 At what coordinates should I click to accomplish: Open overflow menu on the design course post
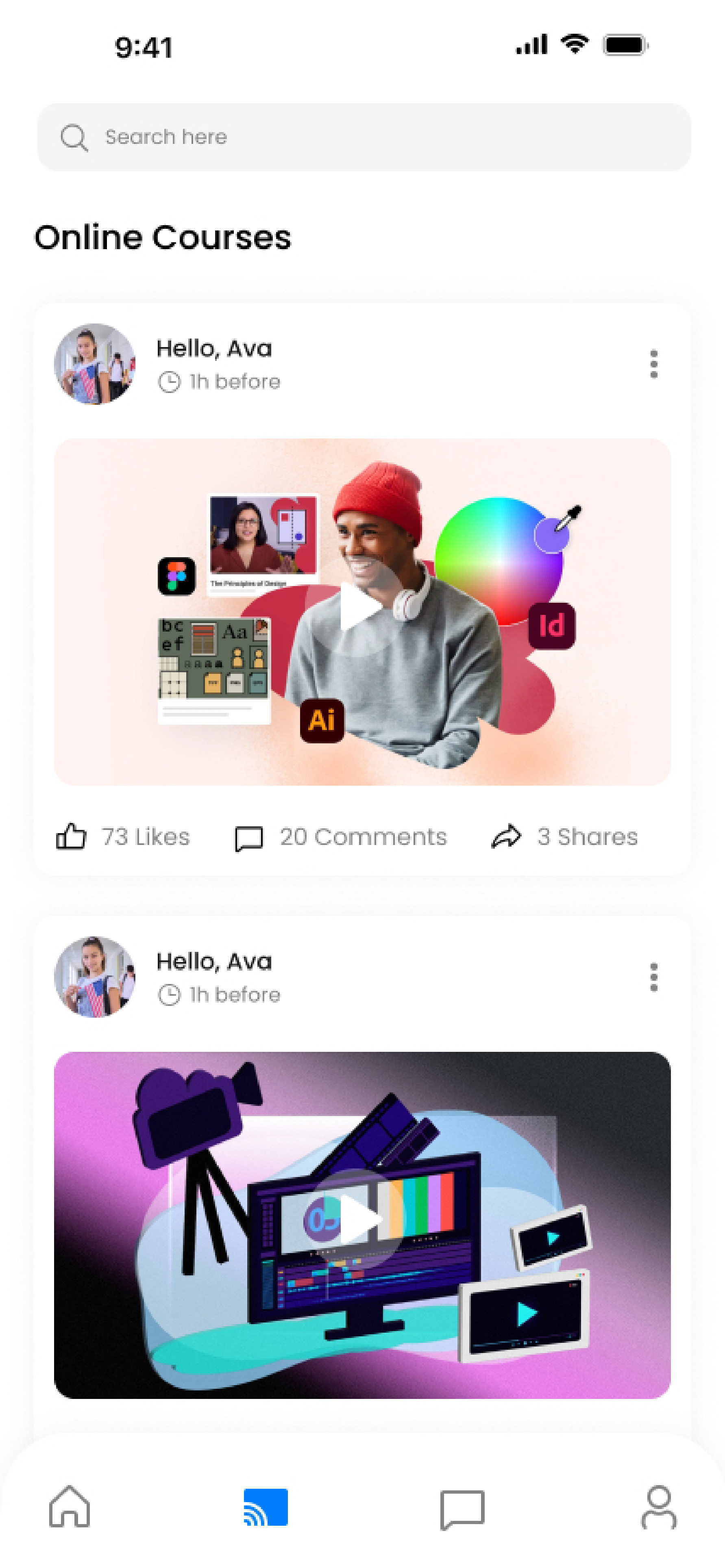(x=653, y=364)
